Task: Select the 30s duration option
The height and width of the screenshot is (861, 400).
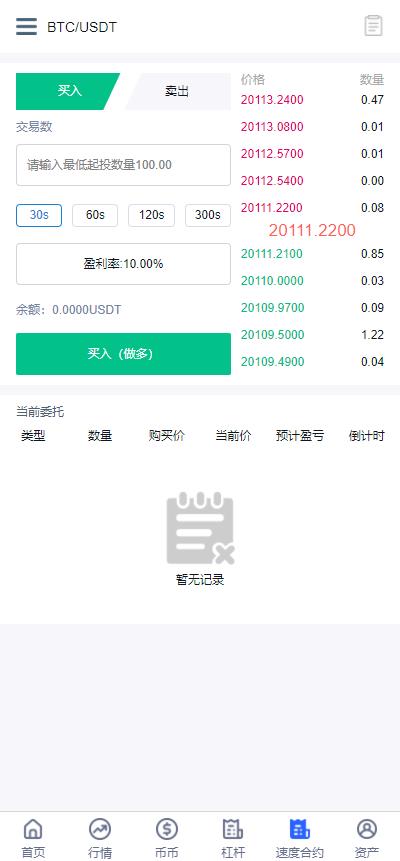Action: 39,215
